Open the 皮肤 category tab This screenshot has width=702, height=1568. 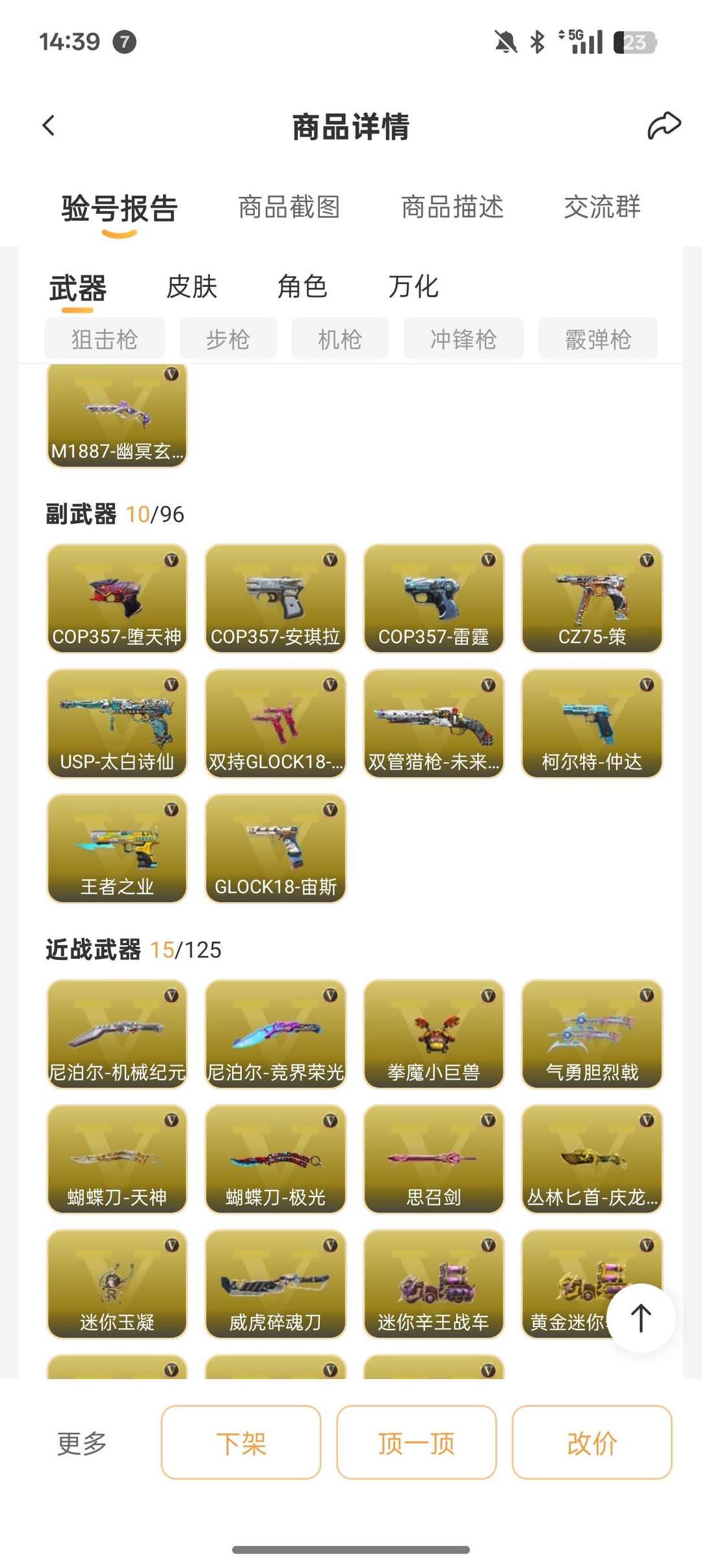pos(192,286)
